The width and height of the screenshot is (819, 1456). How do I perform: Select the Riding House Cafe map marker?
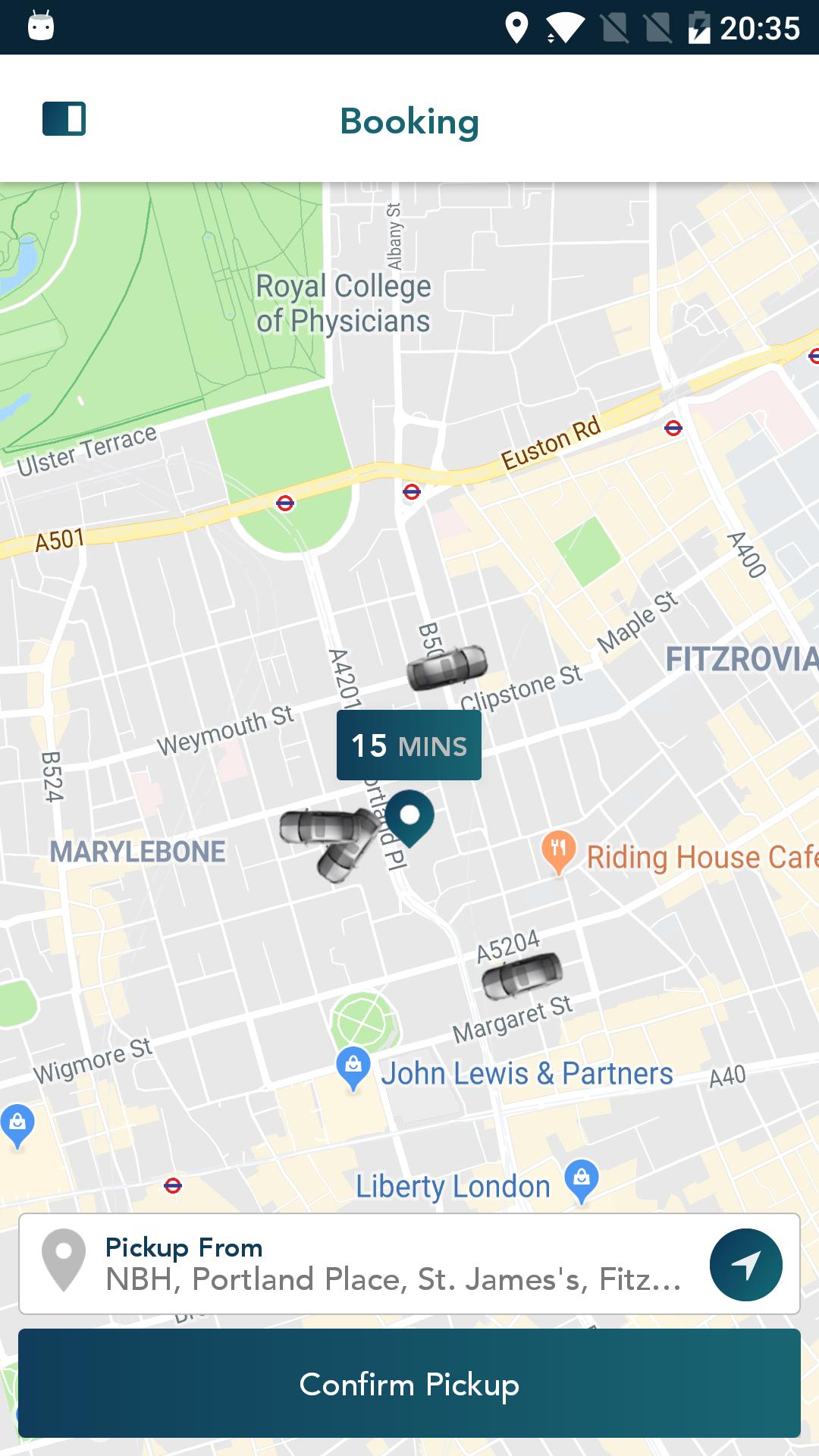coord(559,851)
